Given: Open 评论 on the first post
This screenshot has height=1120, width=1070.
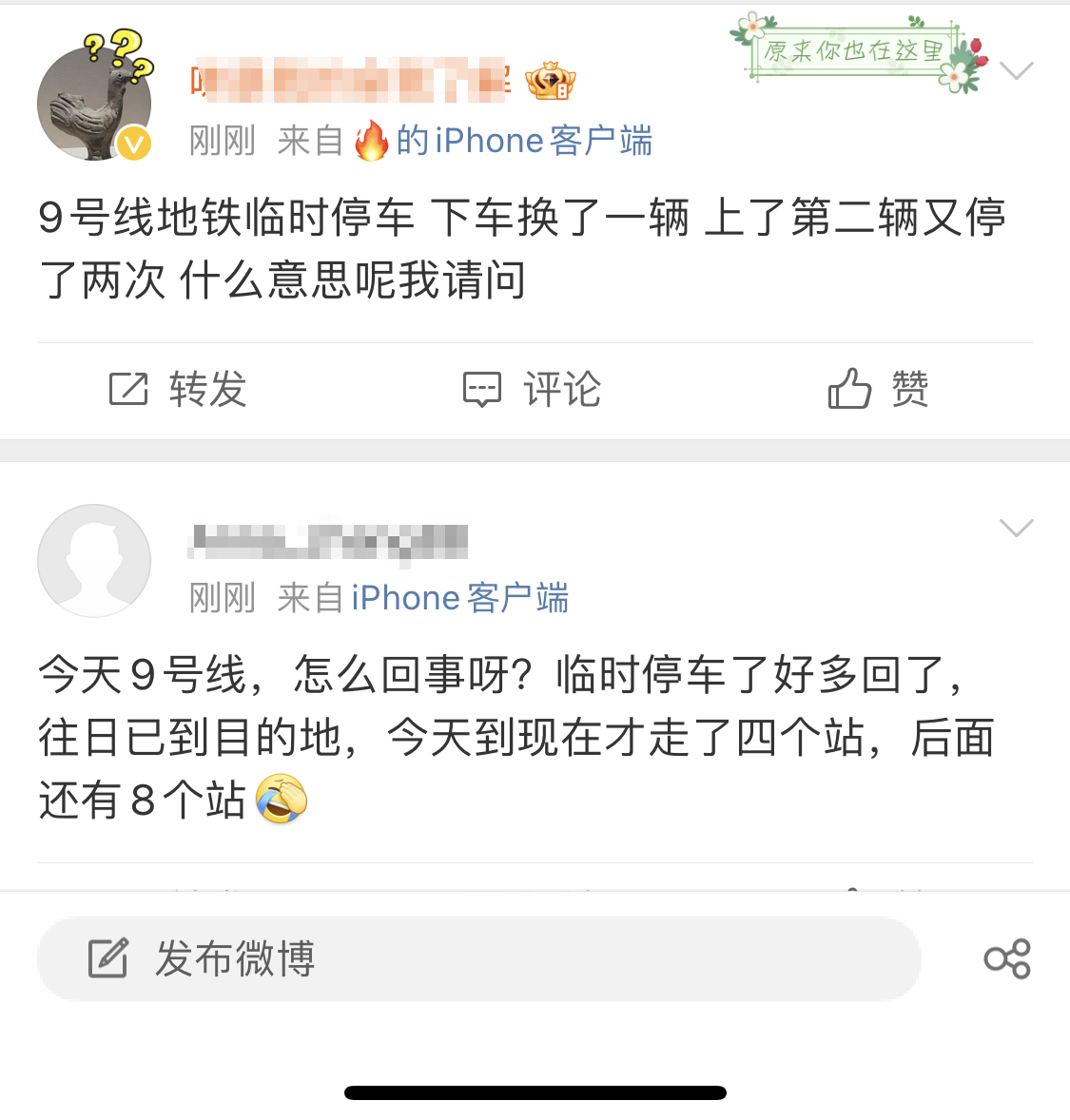Looking at the screenshot, I should 533,390.
